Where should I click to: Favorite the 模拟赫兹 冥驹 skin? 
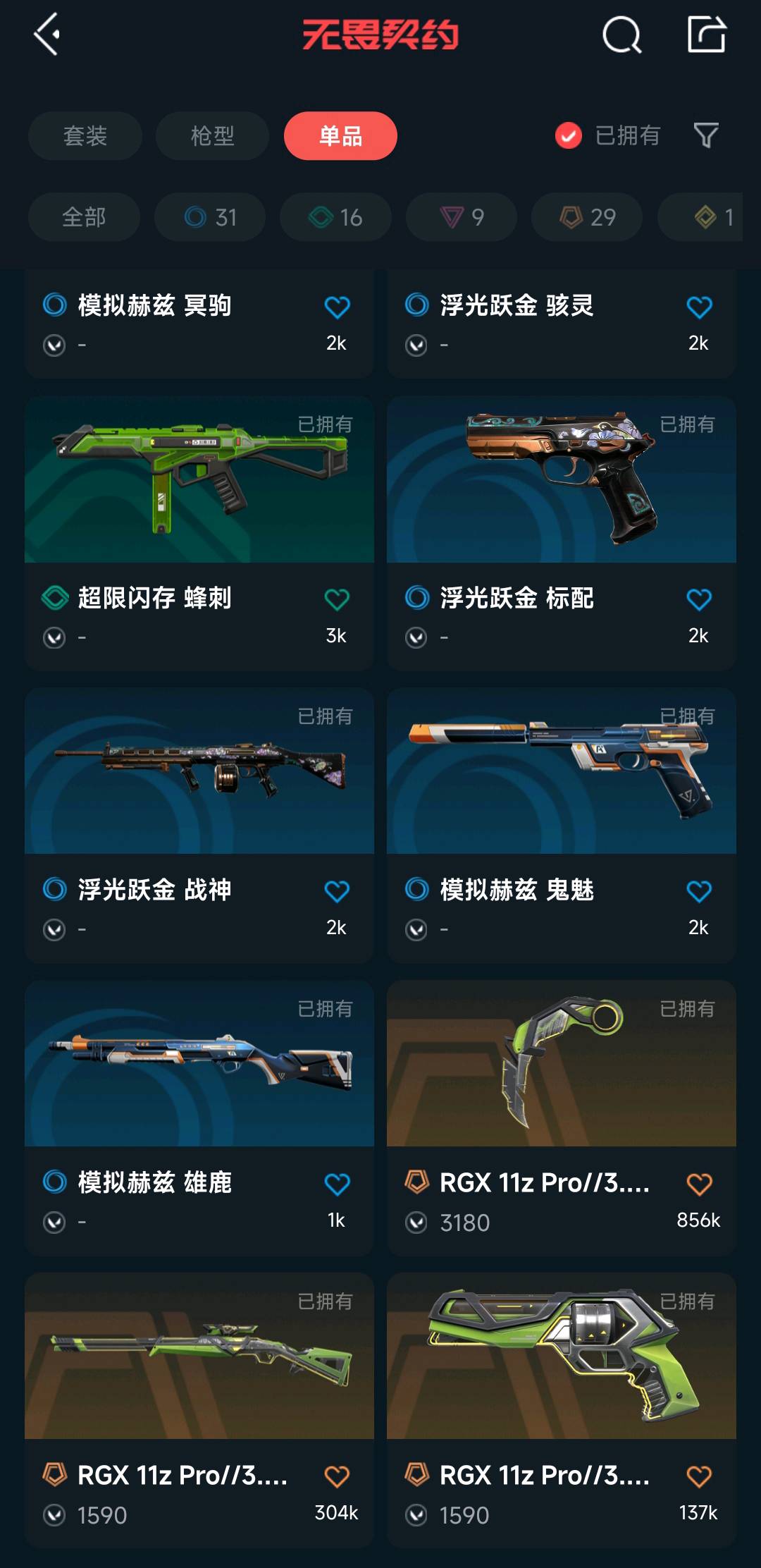pyautogui.click(x=337, y=307)
